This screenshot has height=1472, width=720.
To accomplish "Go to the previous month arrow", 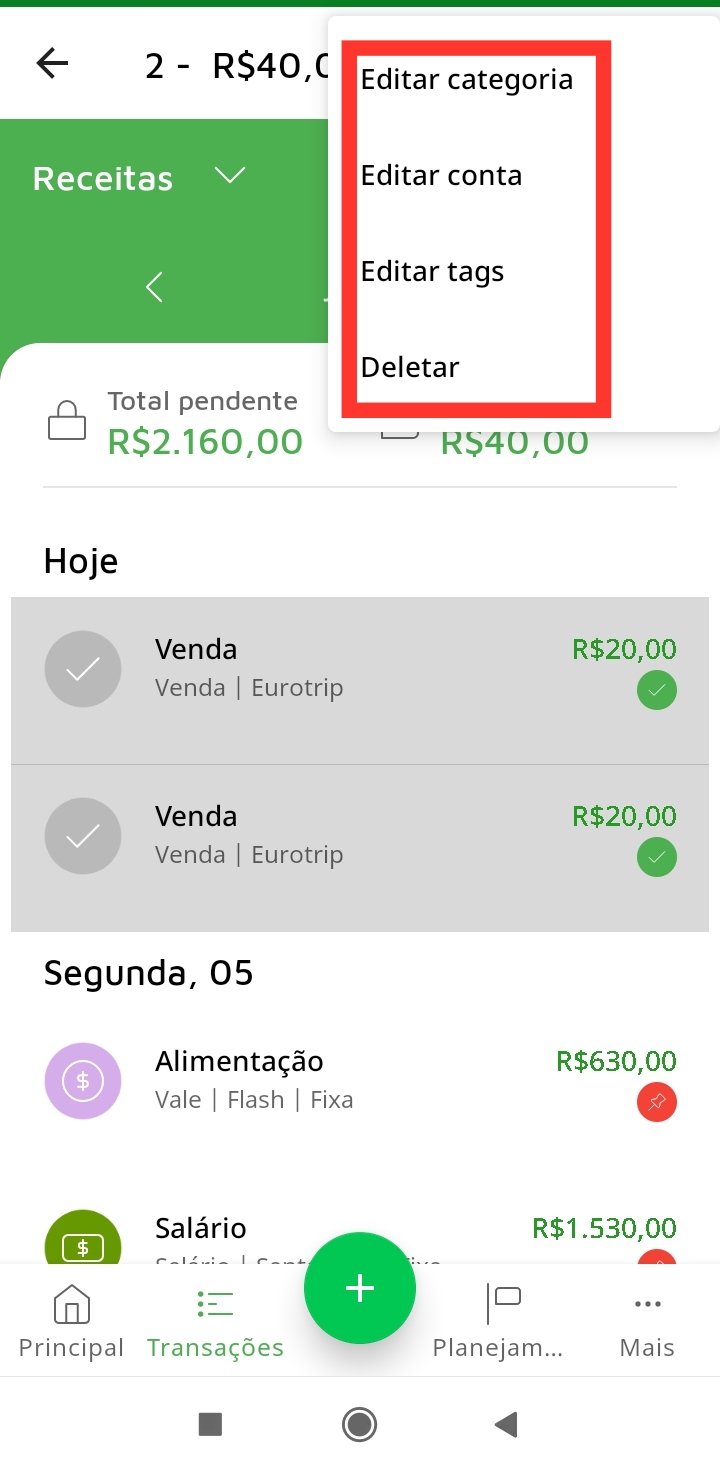I will click(154, 288).
